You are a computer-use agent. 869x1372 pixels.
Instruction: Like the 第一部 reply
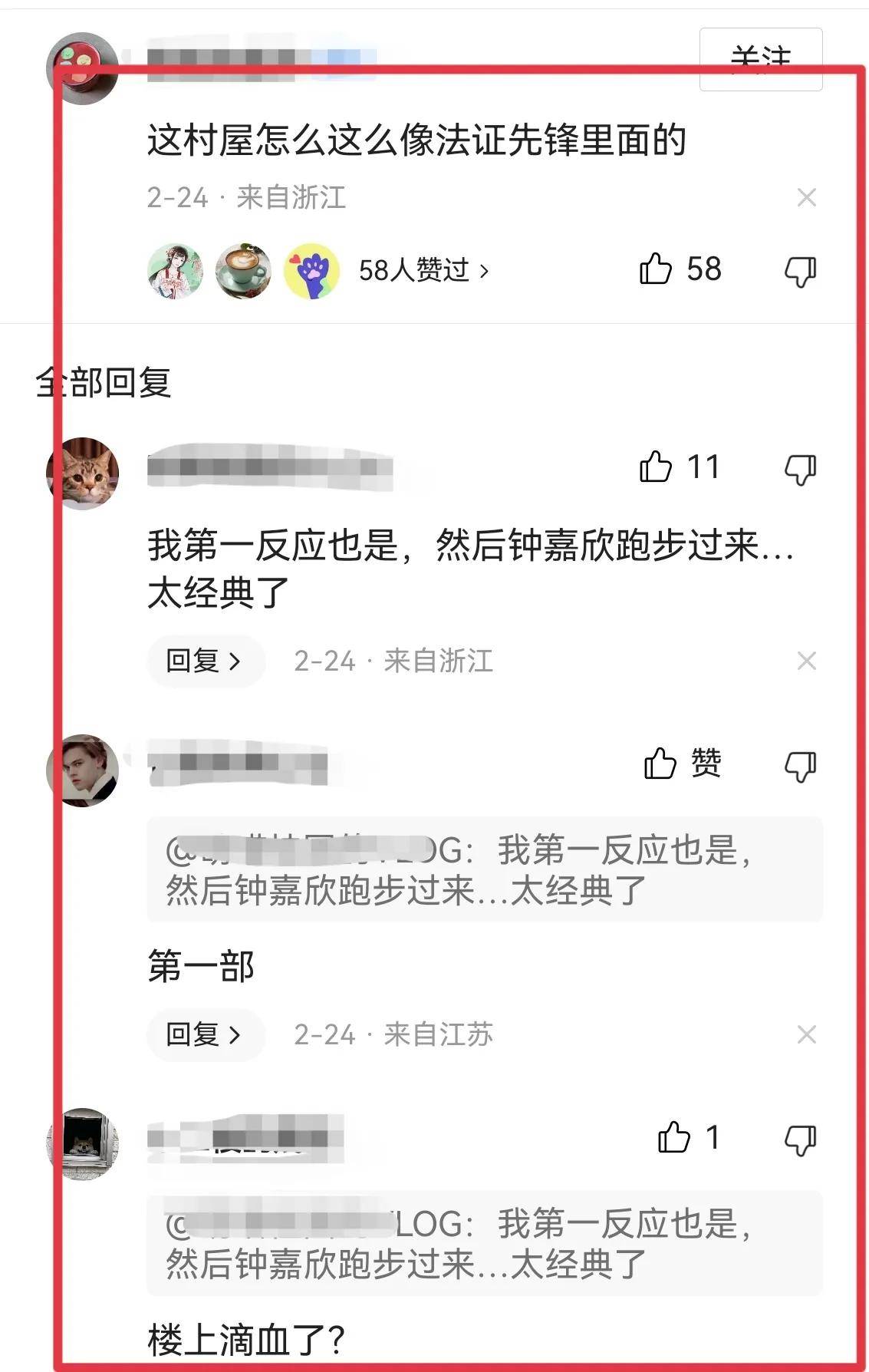tap(661, 764)
